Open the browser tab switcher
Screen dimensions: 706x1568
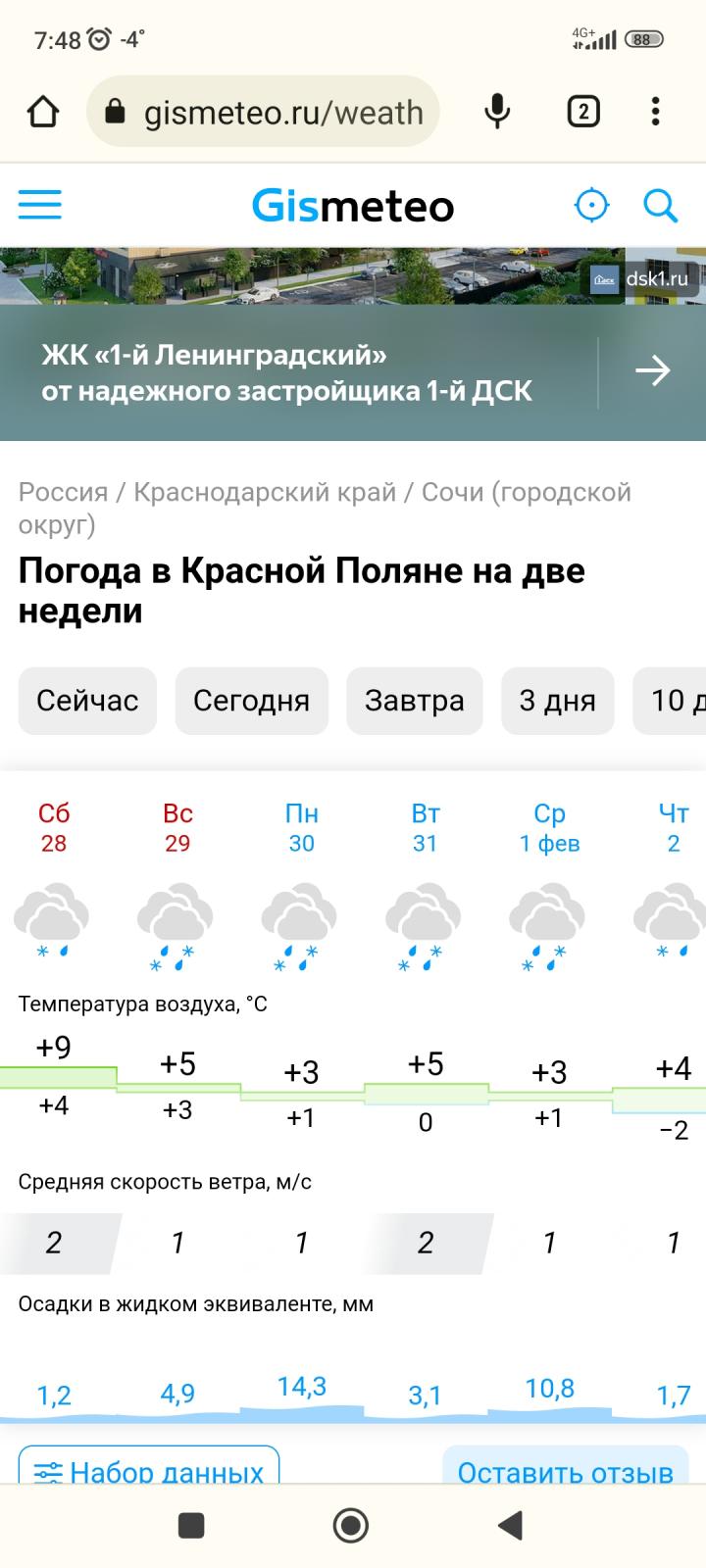point(583,112)
